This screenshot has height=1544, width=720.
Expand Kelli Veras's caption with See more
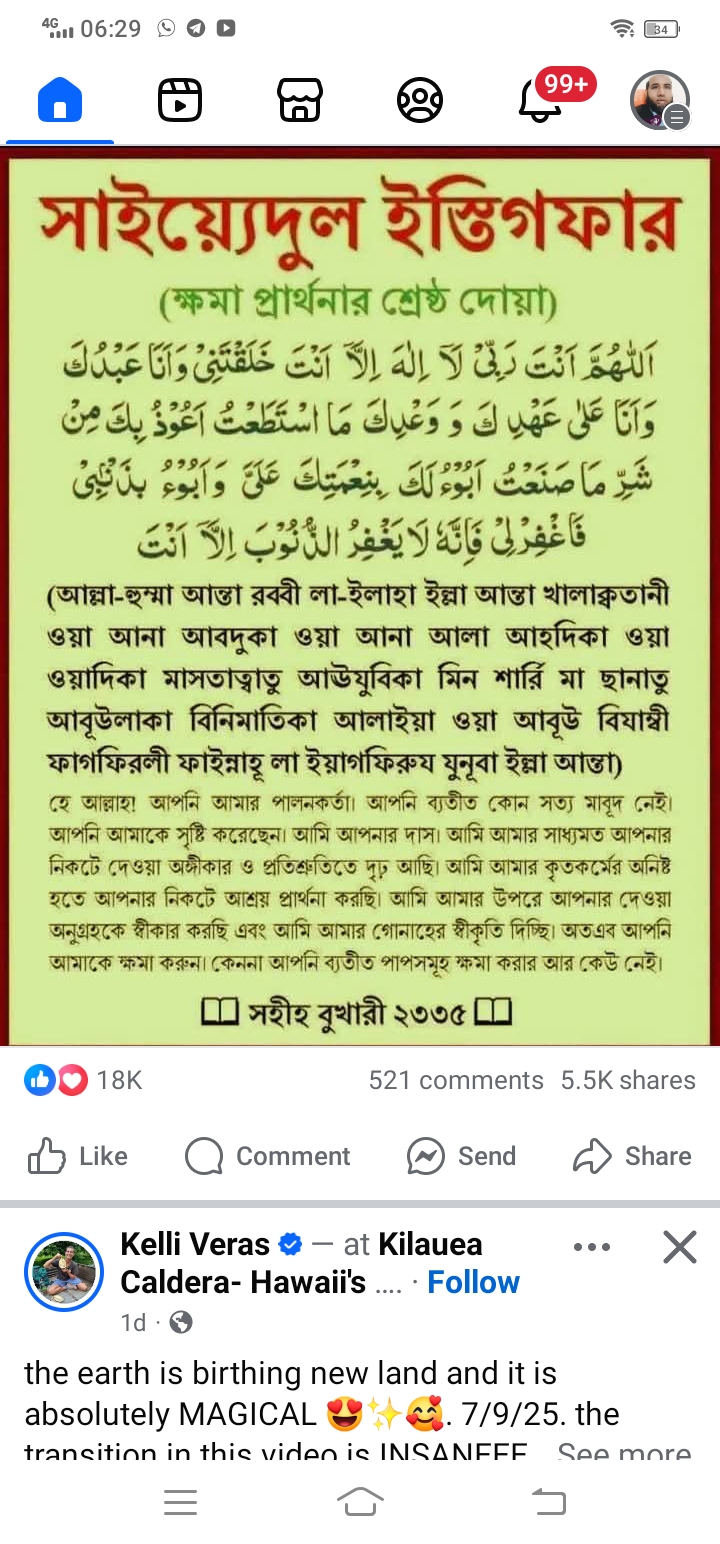624,1452
